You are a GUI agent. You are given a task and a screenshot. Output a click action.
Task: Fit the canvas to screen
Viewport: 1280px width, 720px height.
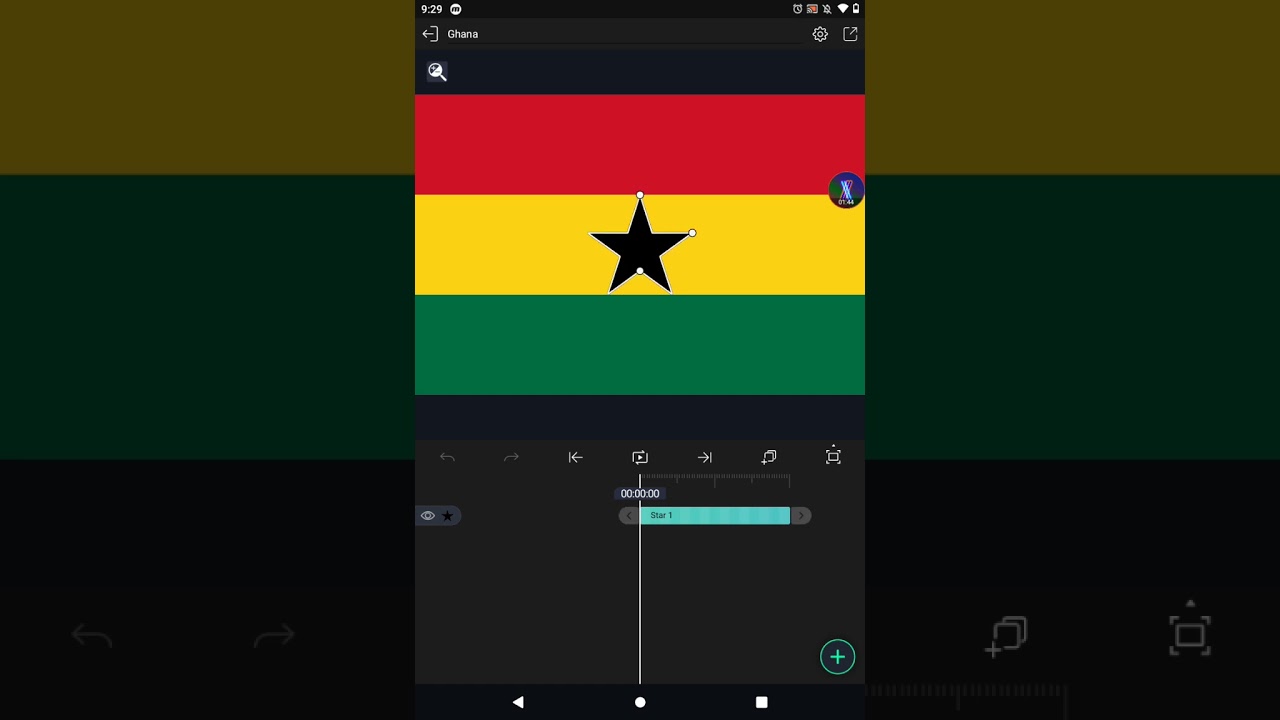[833, 457]
